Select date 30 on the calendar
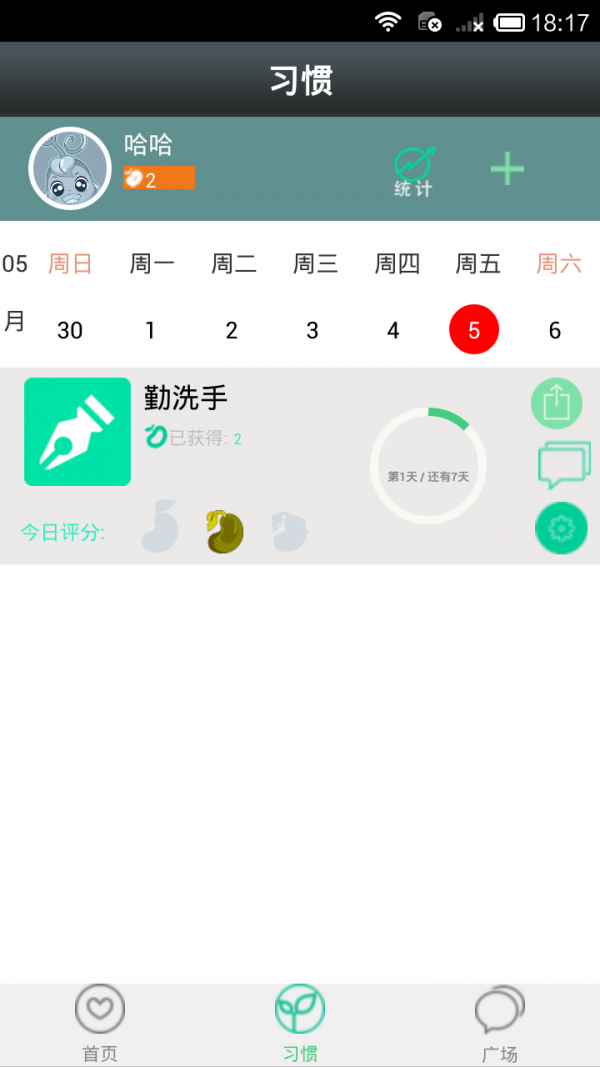The height and width of the screenshot is (1067, 600). (70, 331)
